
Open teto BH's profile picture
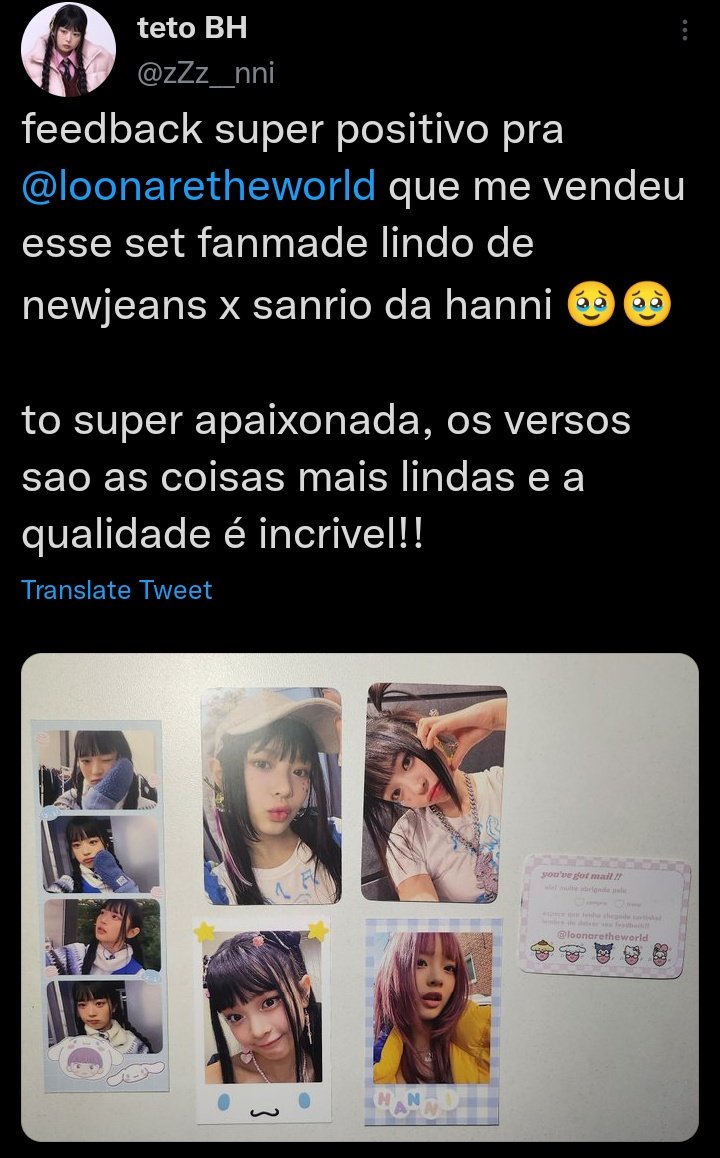point(69,49)
